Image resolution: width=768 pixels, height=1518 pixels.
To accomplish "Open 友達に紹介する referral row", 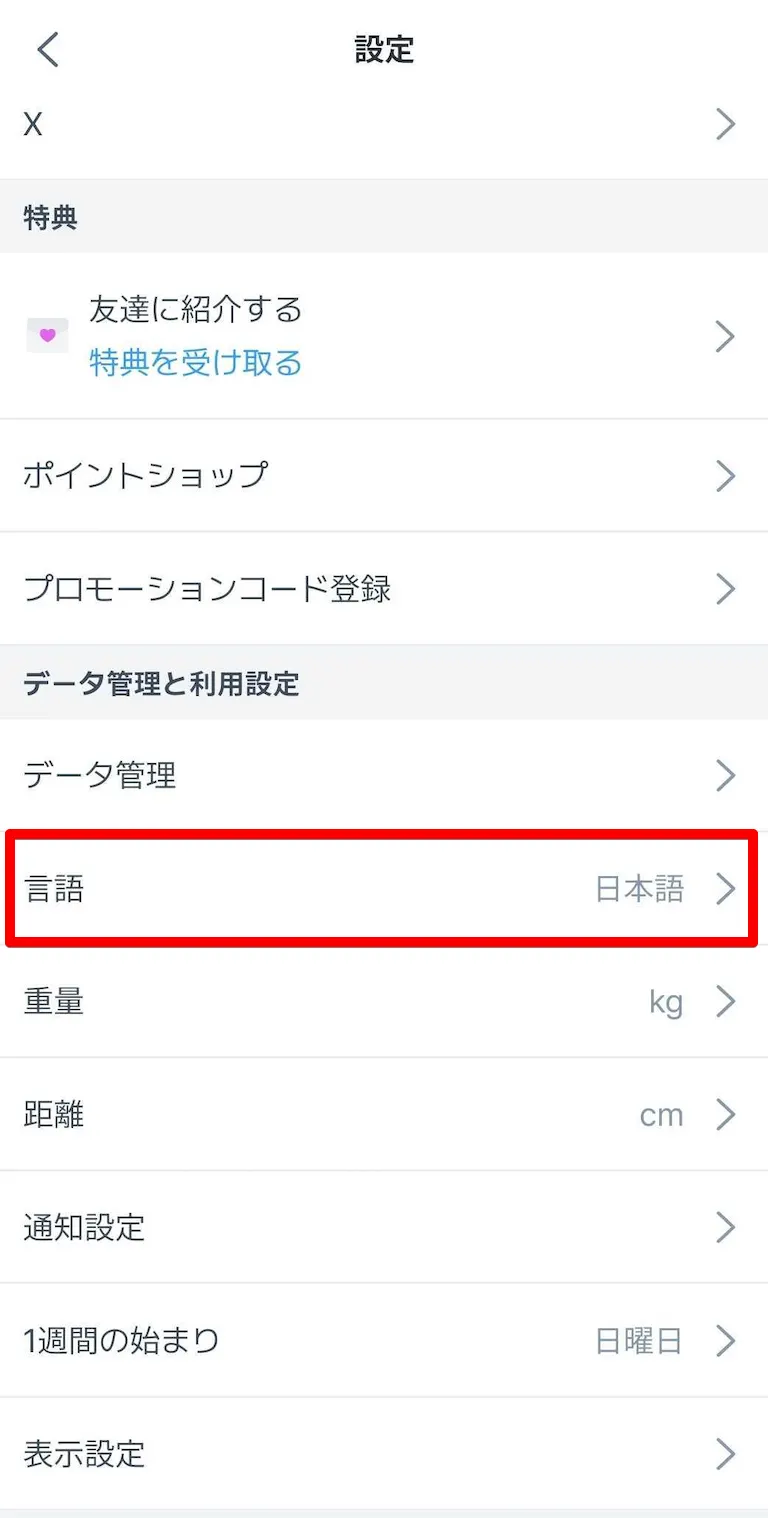I will [384, 336].
